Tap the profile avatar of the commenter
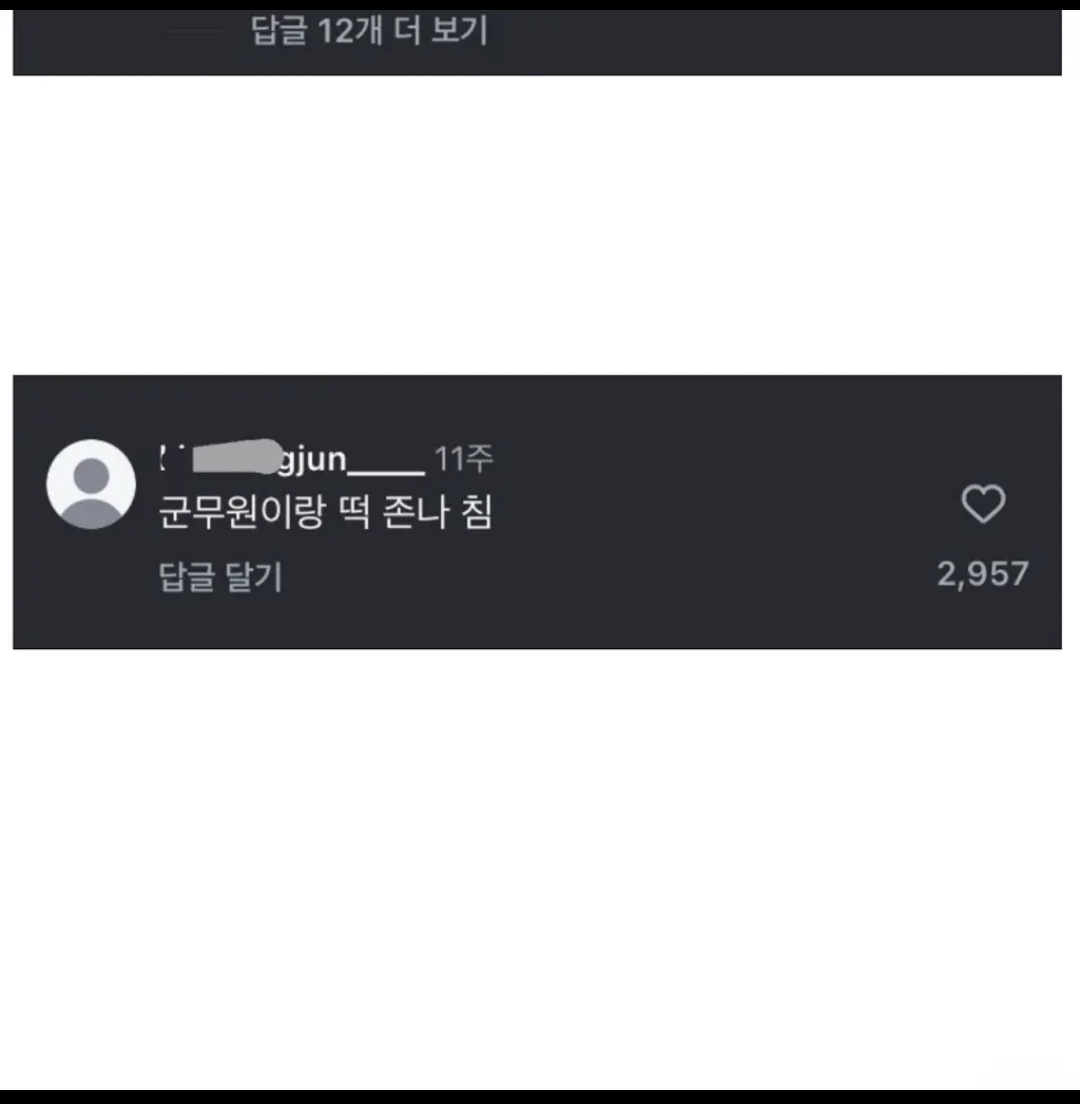The height and width of the screenshot is (1104, 1080). 91,484
